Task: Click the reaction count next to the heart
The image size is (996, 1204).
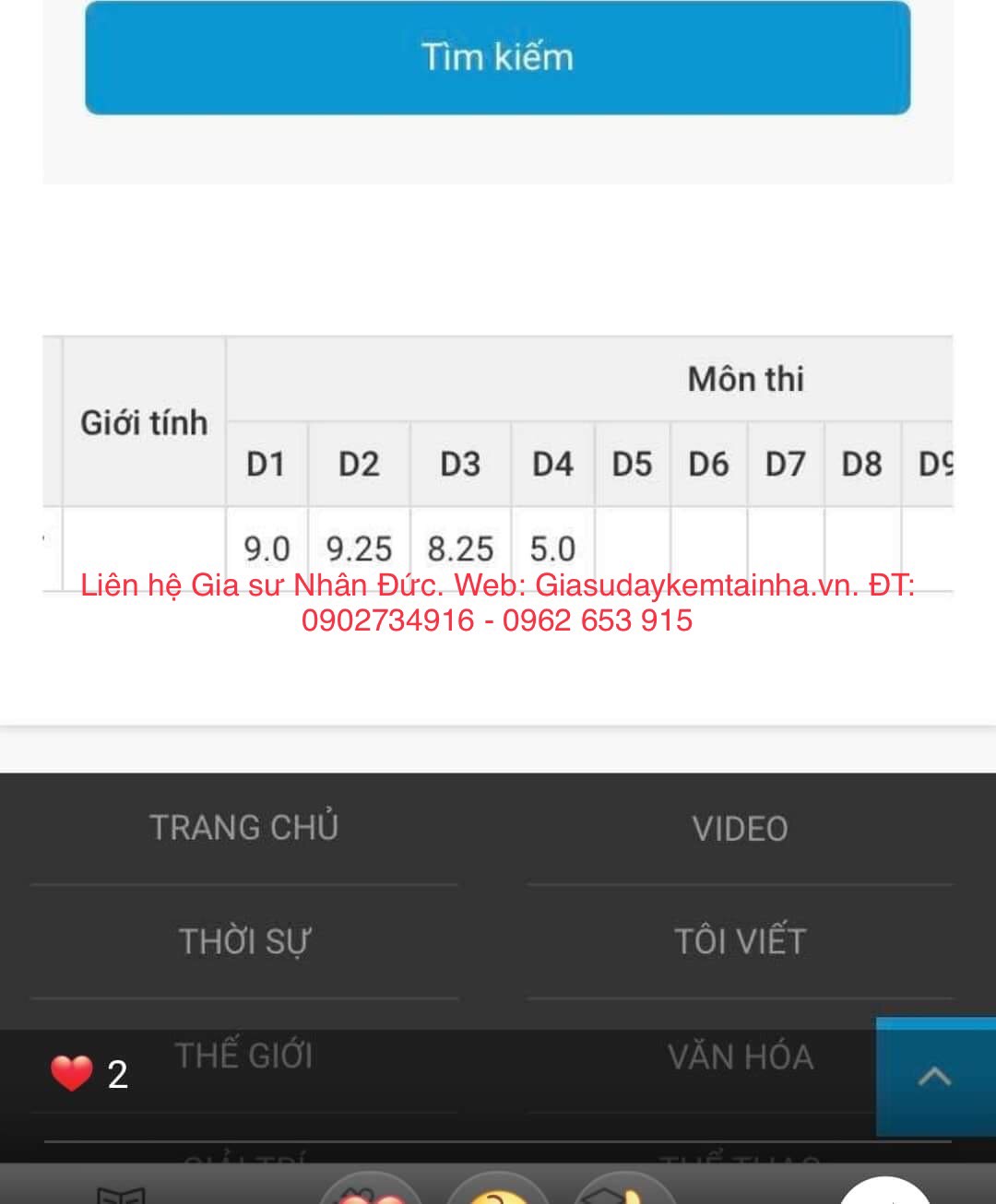Action: (x=119, y=1072)
